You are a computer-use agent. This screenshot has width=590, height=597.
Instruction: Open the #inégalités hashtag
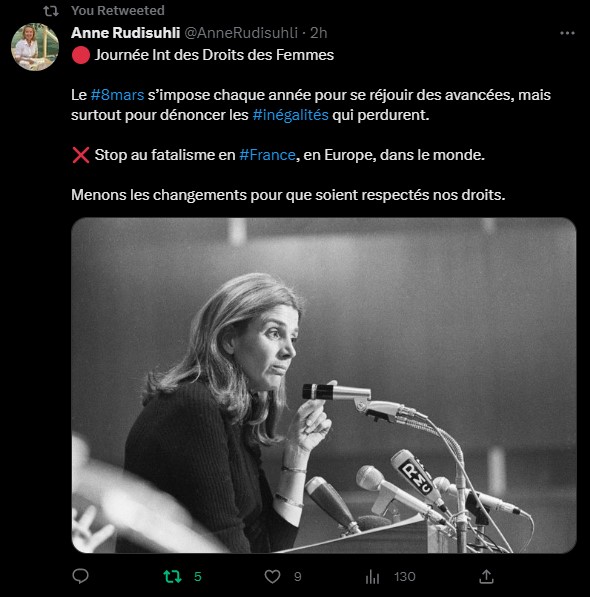click(x=290, y=115)
